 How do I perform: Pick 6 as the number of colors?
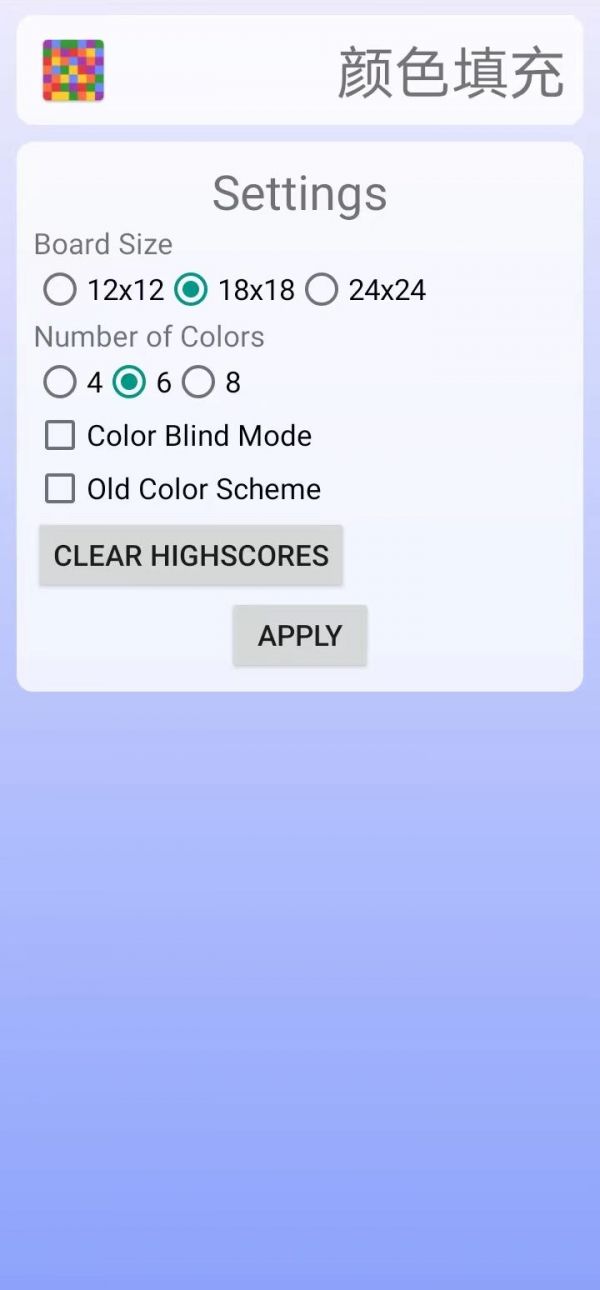[x=129, y=382]
